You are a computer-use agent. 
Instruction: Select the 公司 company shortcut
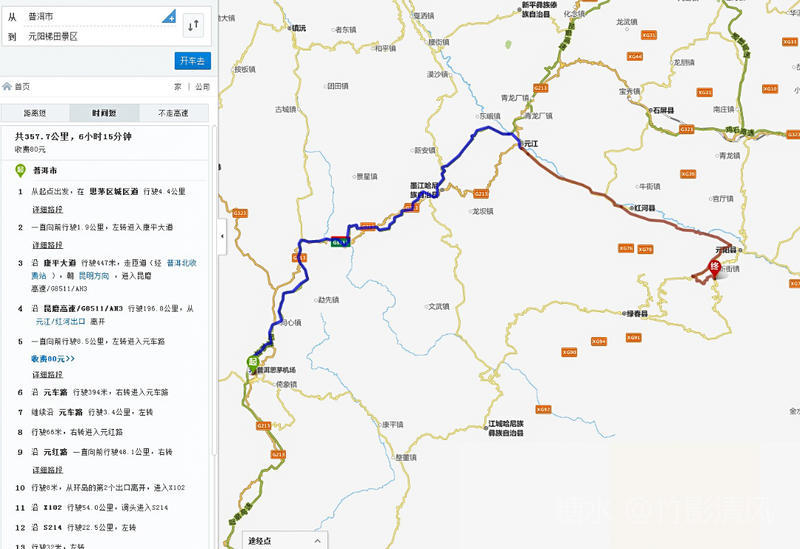coord(202,87)
